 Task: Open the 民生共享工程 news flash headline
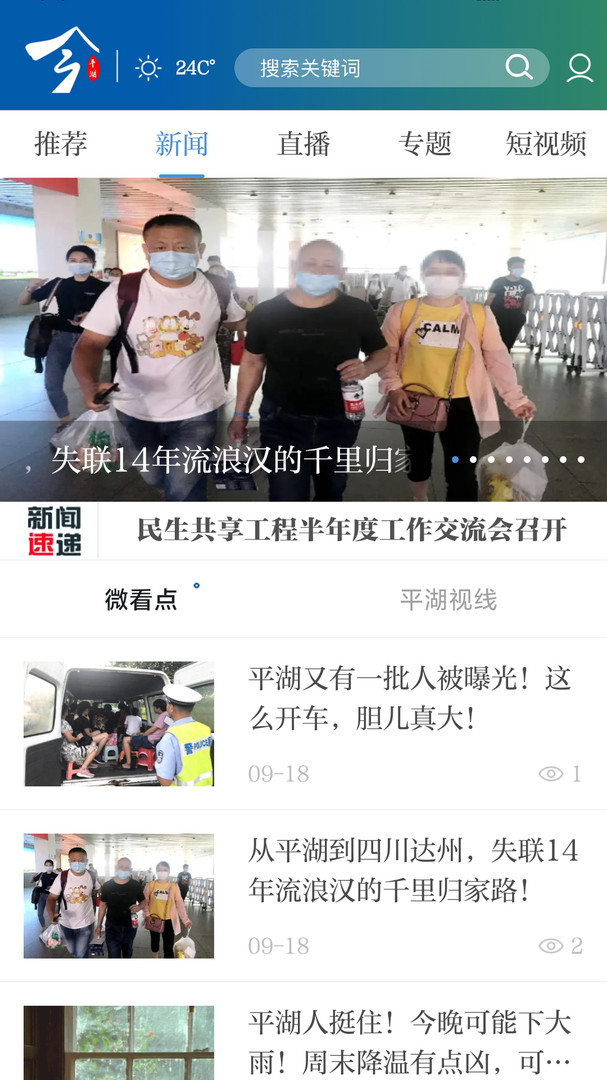click(351, 531)
